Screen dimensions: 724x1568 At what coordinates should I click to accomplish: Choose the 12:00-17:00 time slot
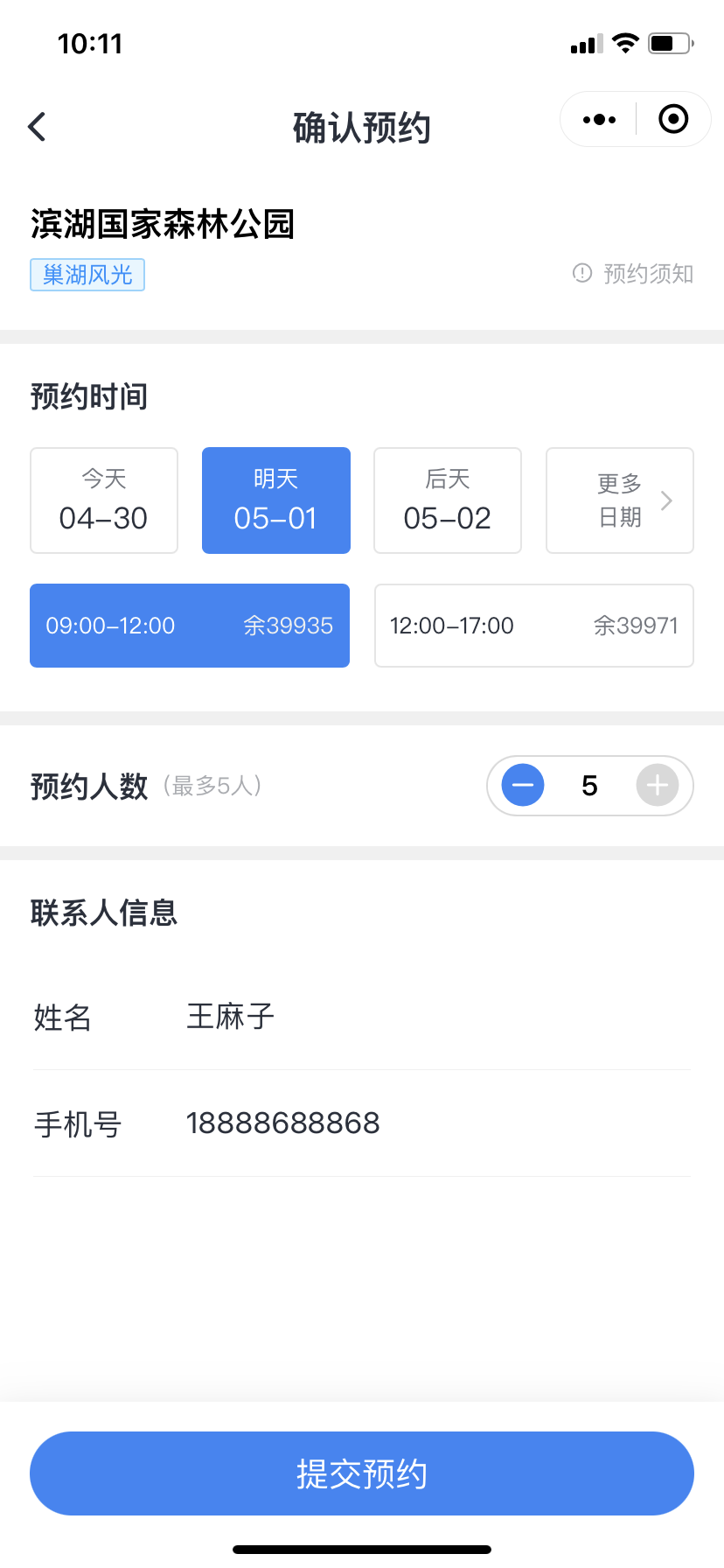pyautogui.click(x=534, y=626)
